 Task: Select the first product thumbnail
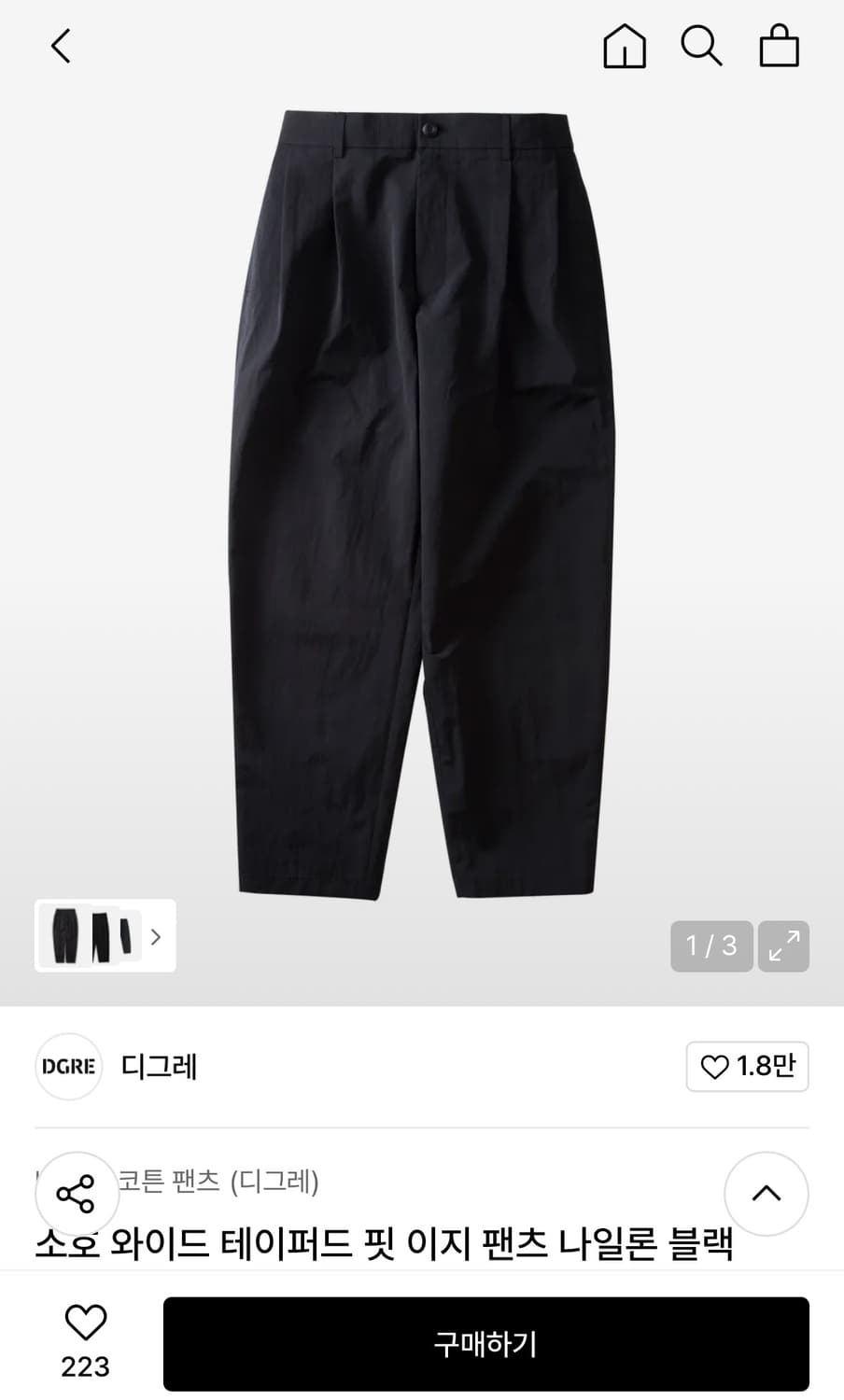click(65, 937)
